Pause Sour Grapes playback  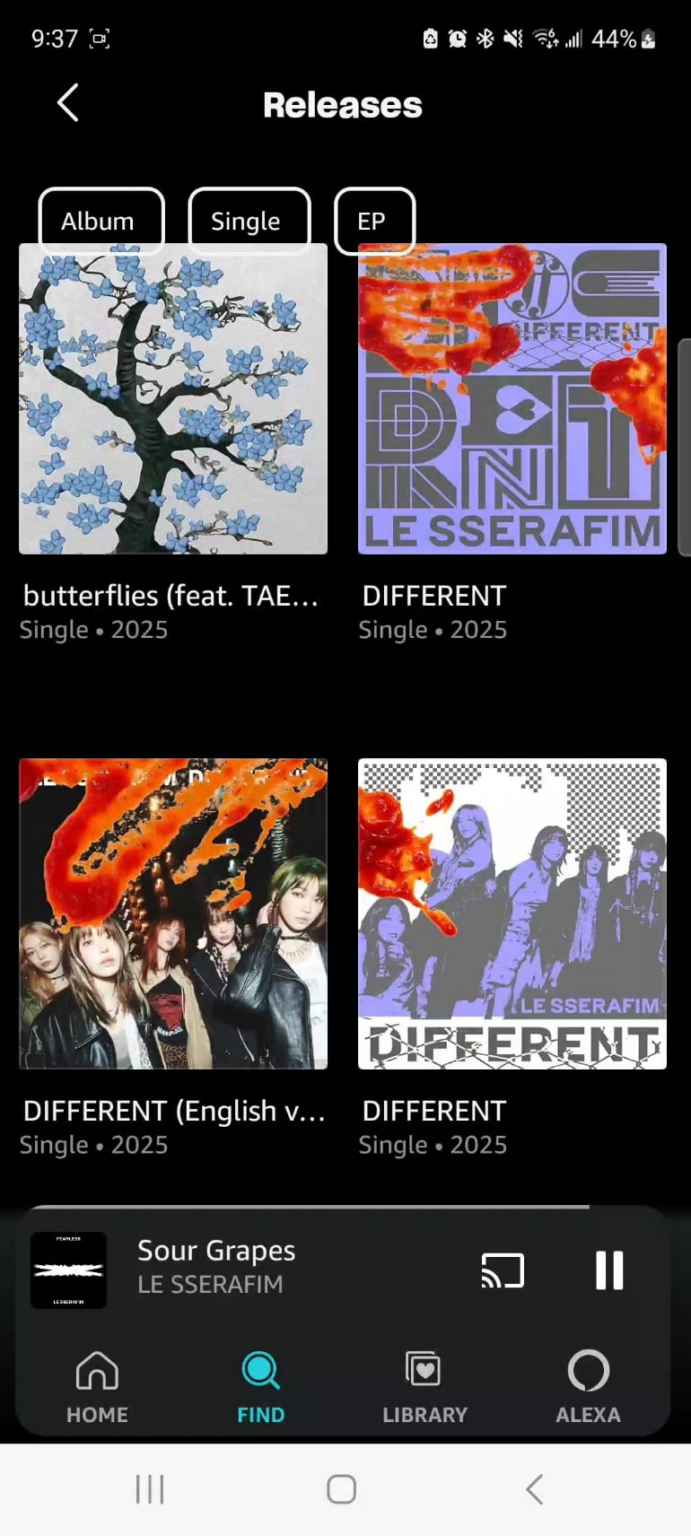click(x=609, y=1270)
